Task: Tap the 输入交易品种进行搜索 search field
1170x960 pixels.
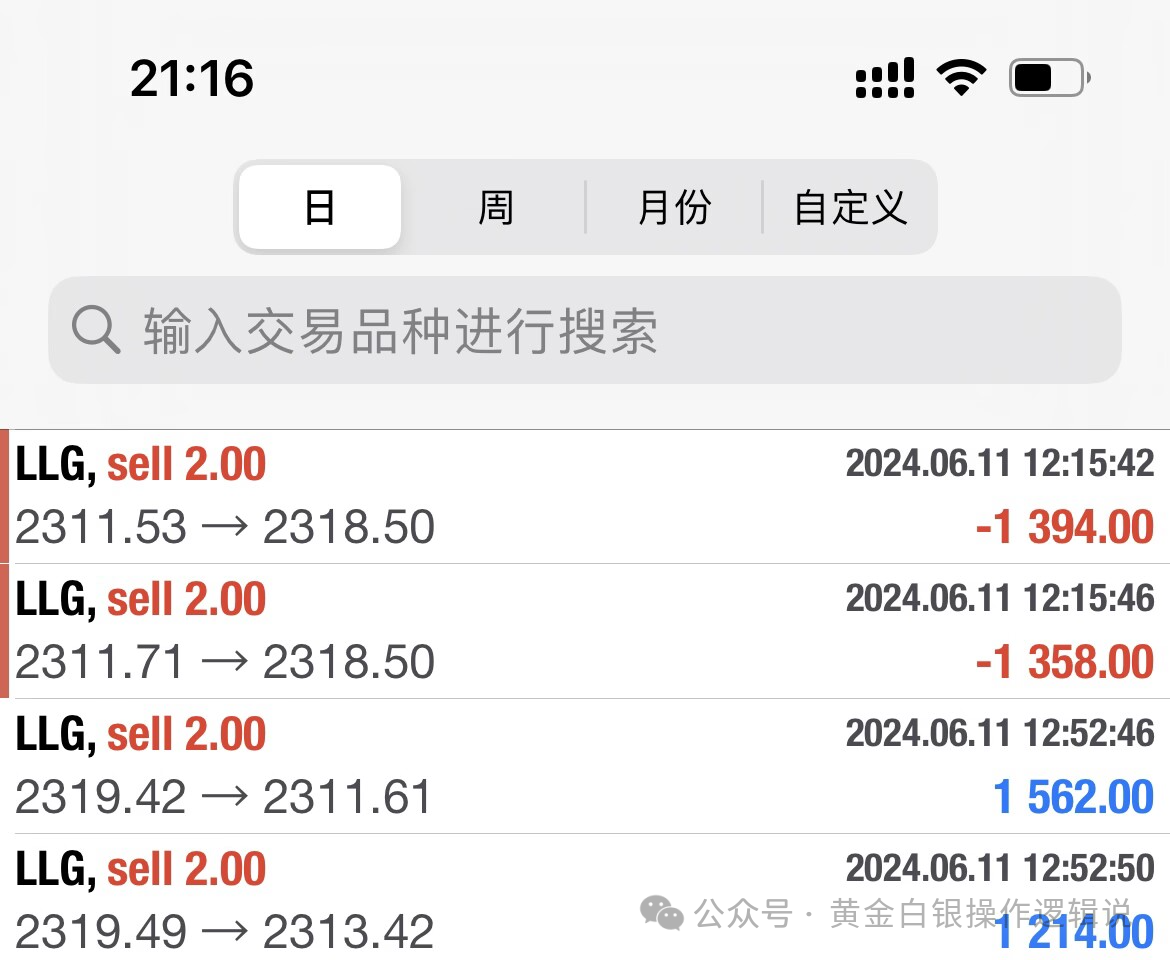Action: click(585, 331)
